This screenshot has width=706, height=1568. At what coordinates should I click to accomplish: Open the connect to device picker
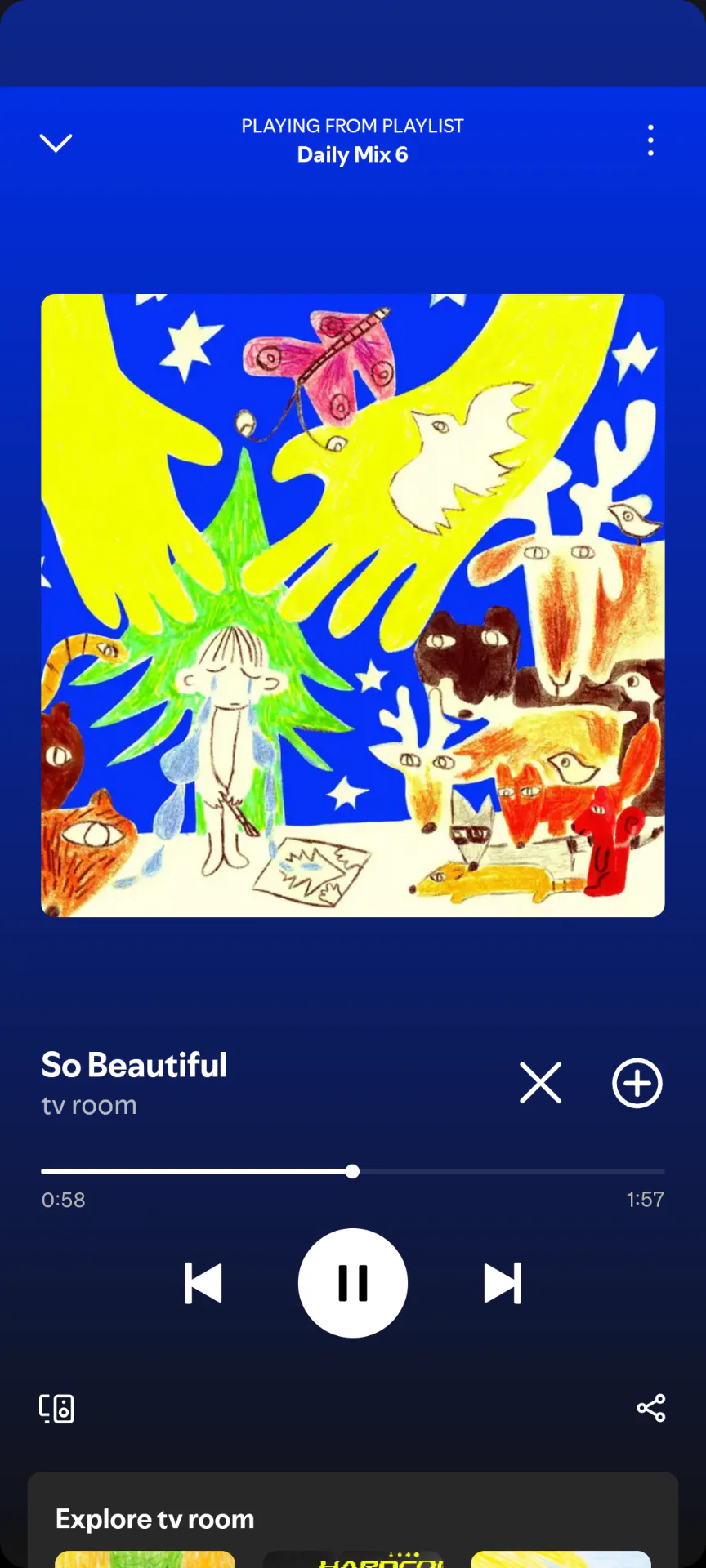tap(56, 1408)
